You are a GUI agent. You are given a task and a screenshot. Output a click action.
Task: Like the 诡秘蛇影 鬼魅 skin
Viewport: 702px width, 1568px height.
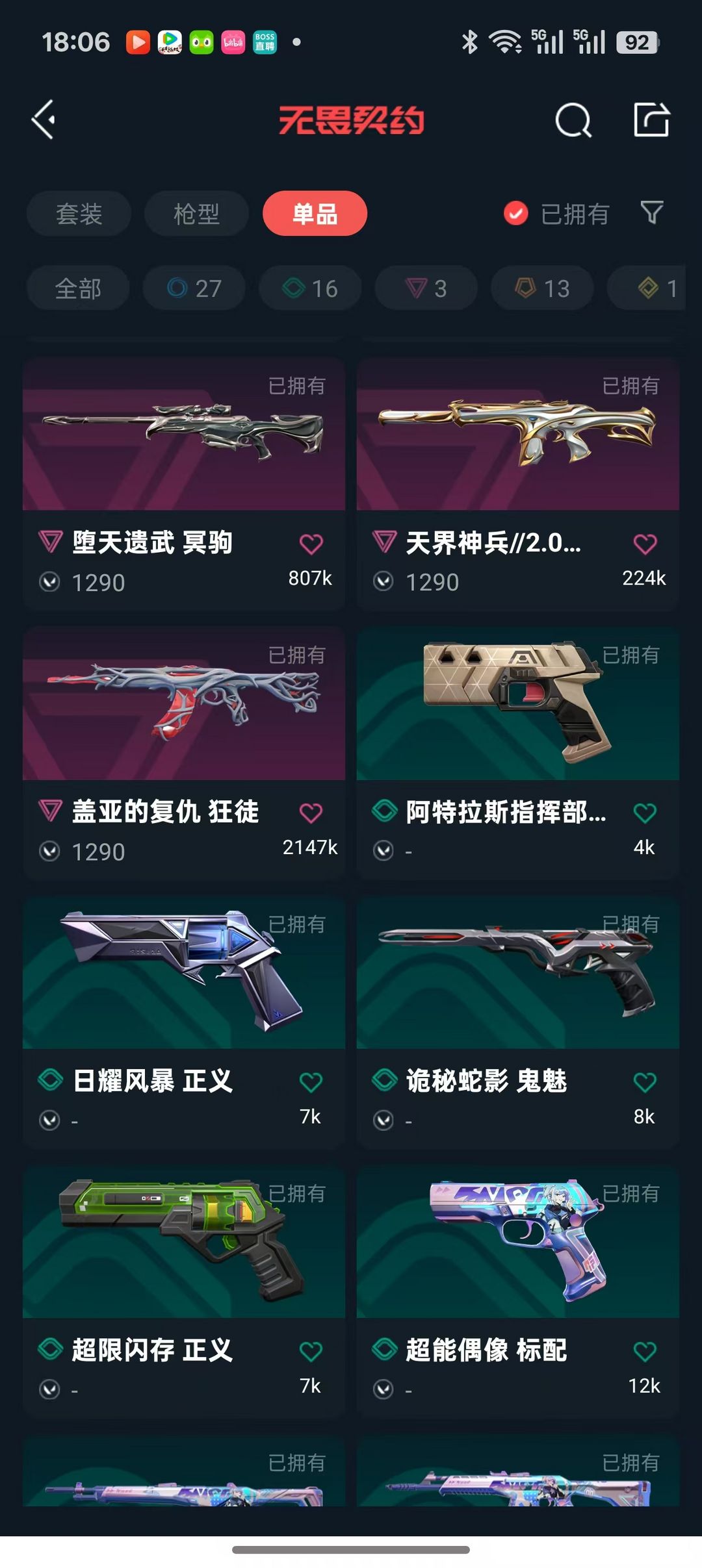pos(645,1082)
